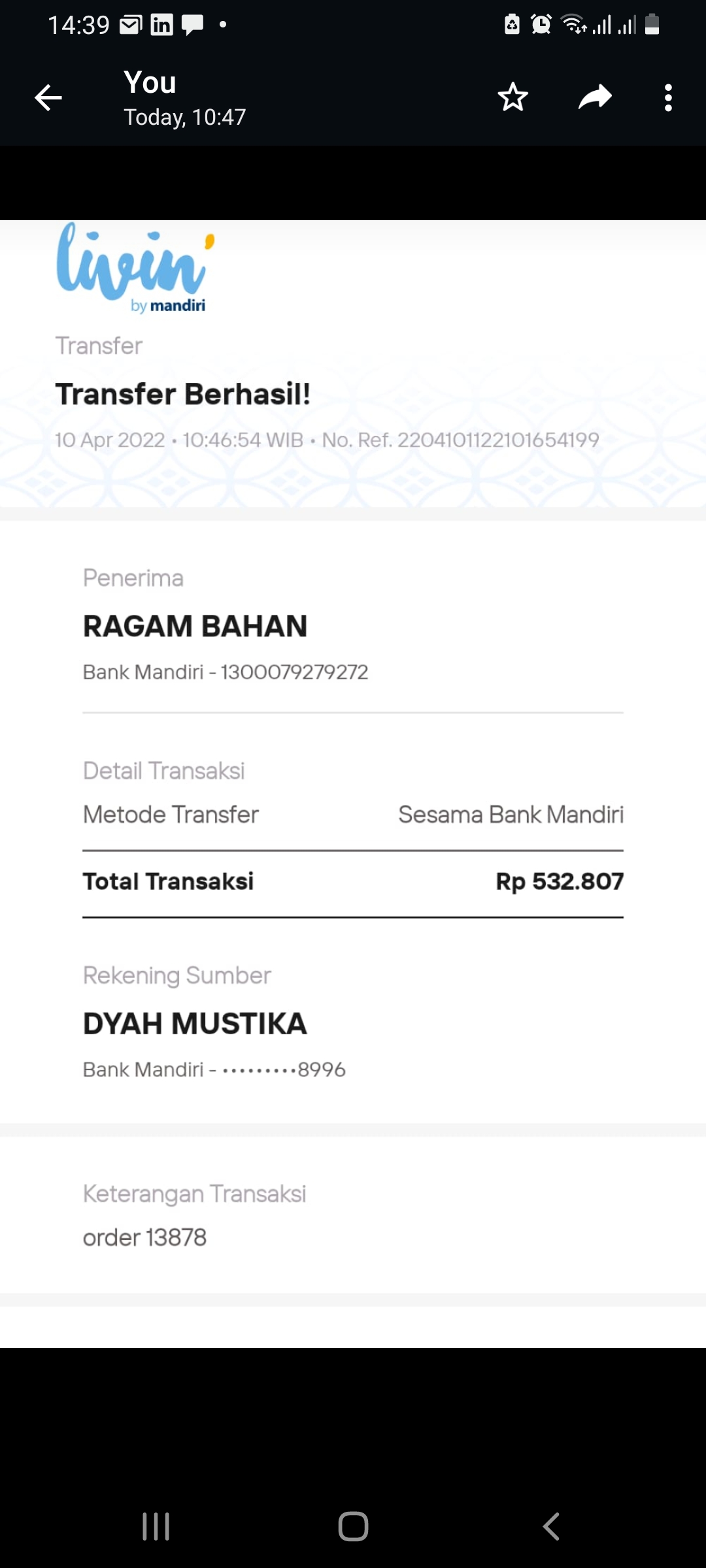This screenshot has height=1568, width=706.
Task: Tap the system home button
Action: click(x=353, y=1527)
